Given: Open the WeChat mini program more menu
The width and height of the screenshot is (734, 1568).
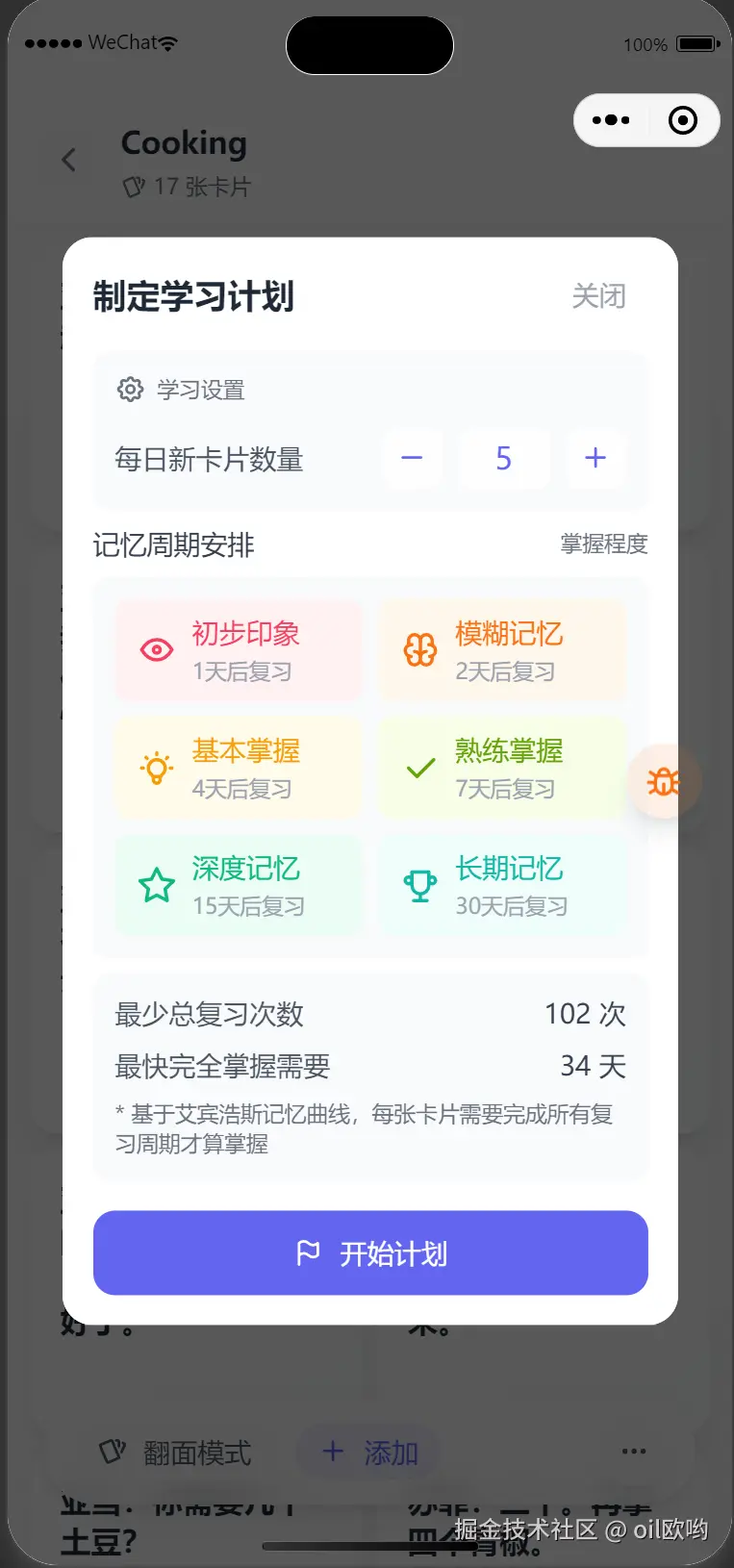Looking at the screenshot, I should 611,120.
